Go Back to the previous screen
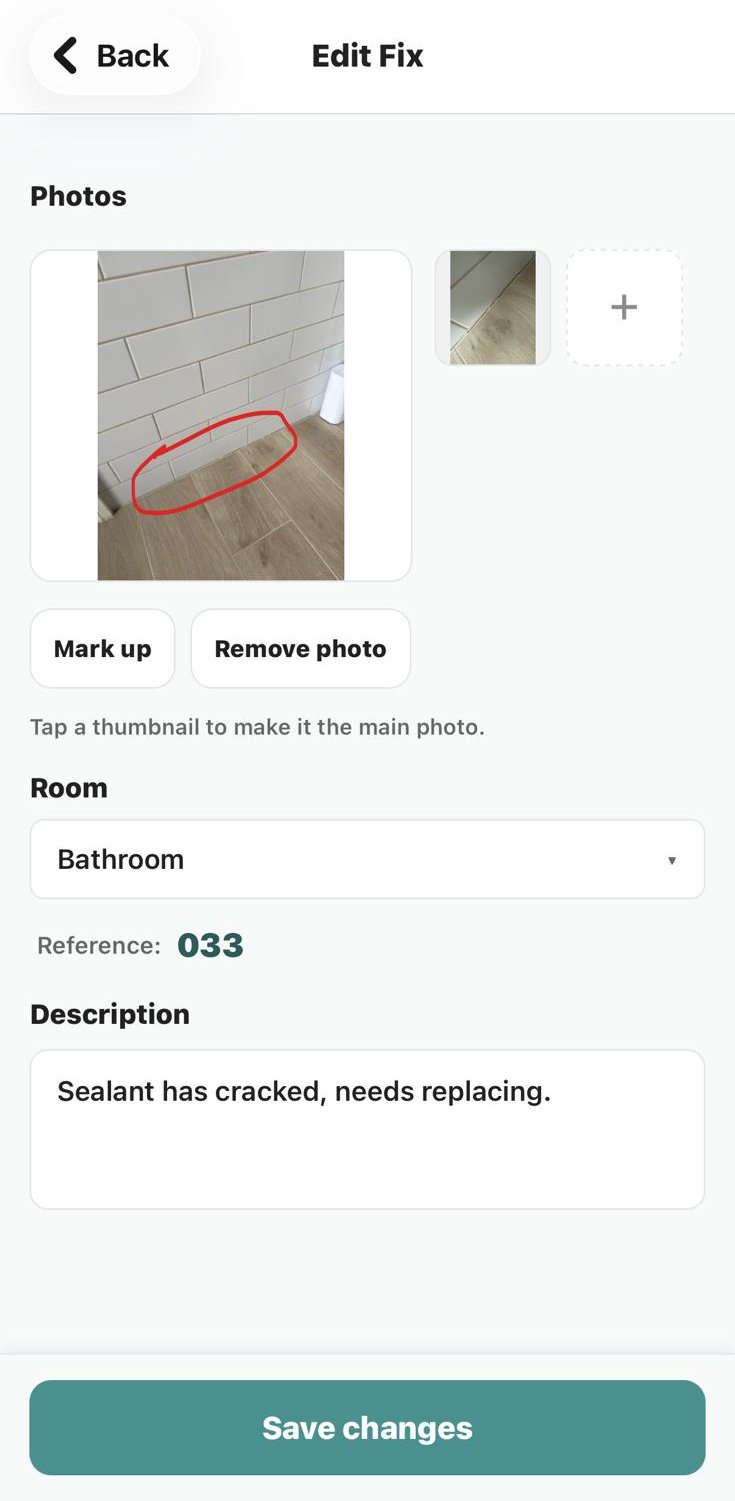Viewport: 735px width, 1501px height. (115, 55)
